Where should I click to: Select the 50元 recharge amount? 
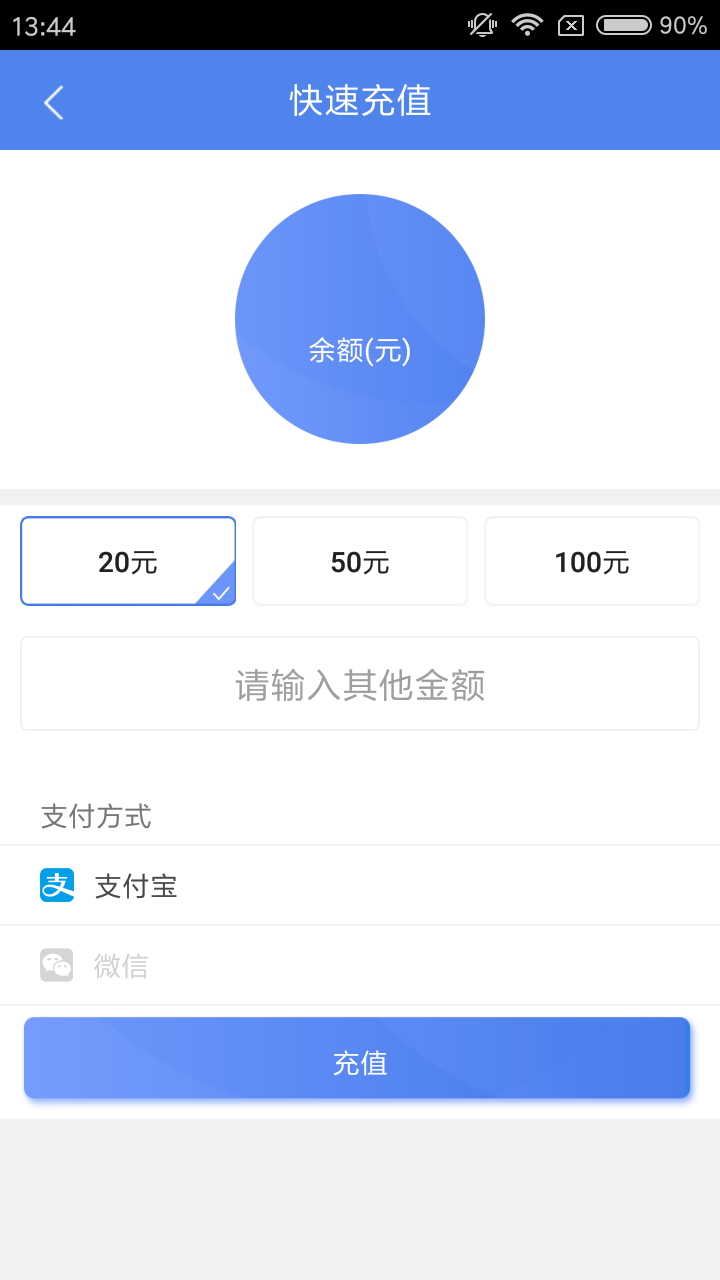tap(359, 560)
